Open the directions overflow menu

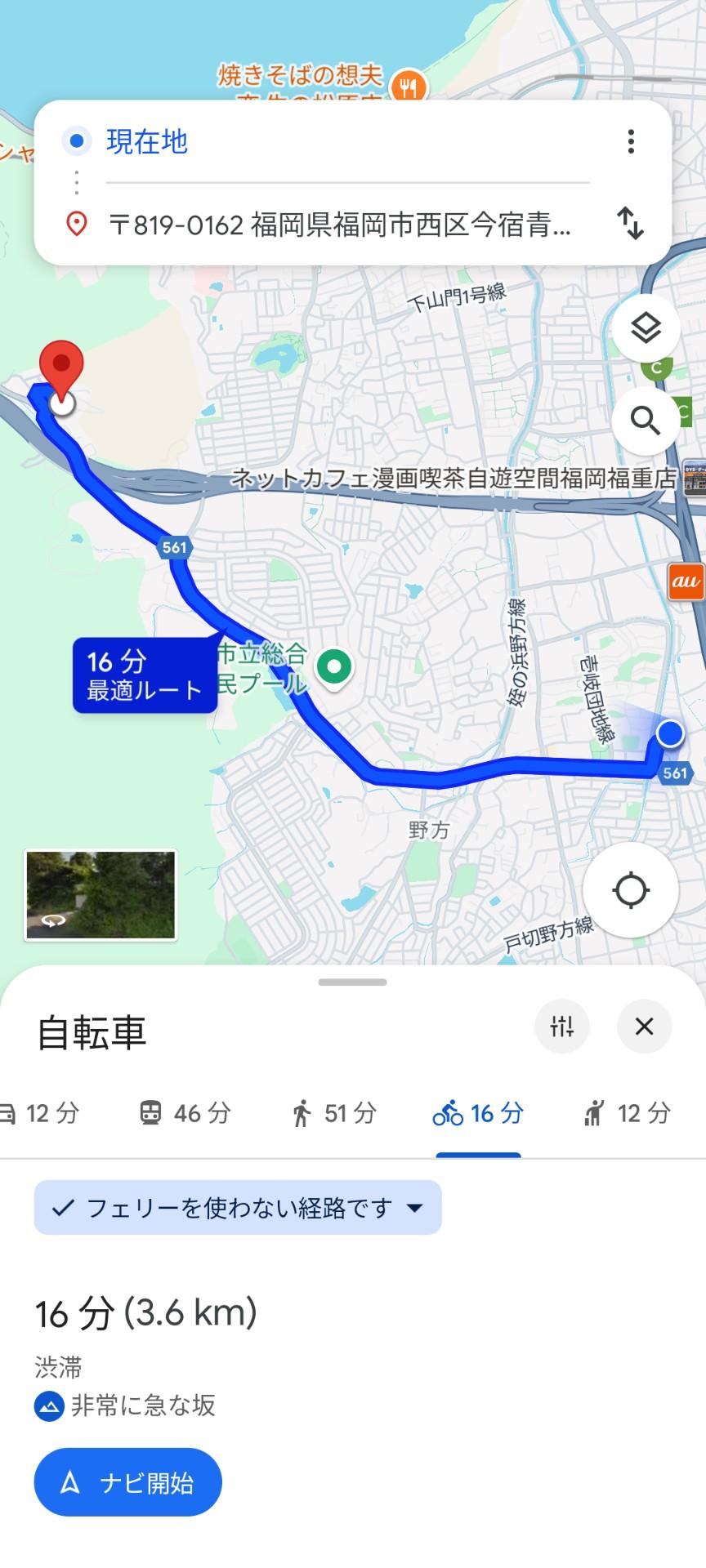[630, 141]
